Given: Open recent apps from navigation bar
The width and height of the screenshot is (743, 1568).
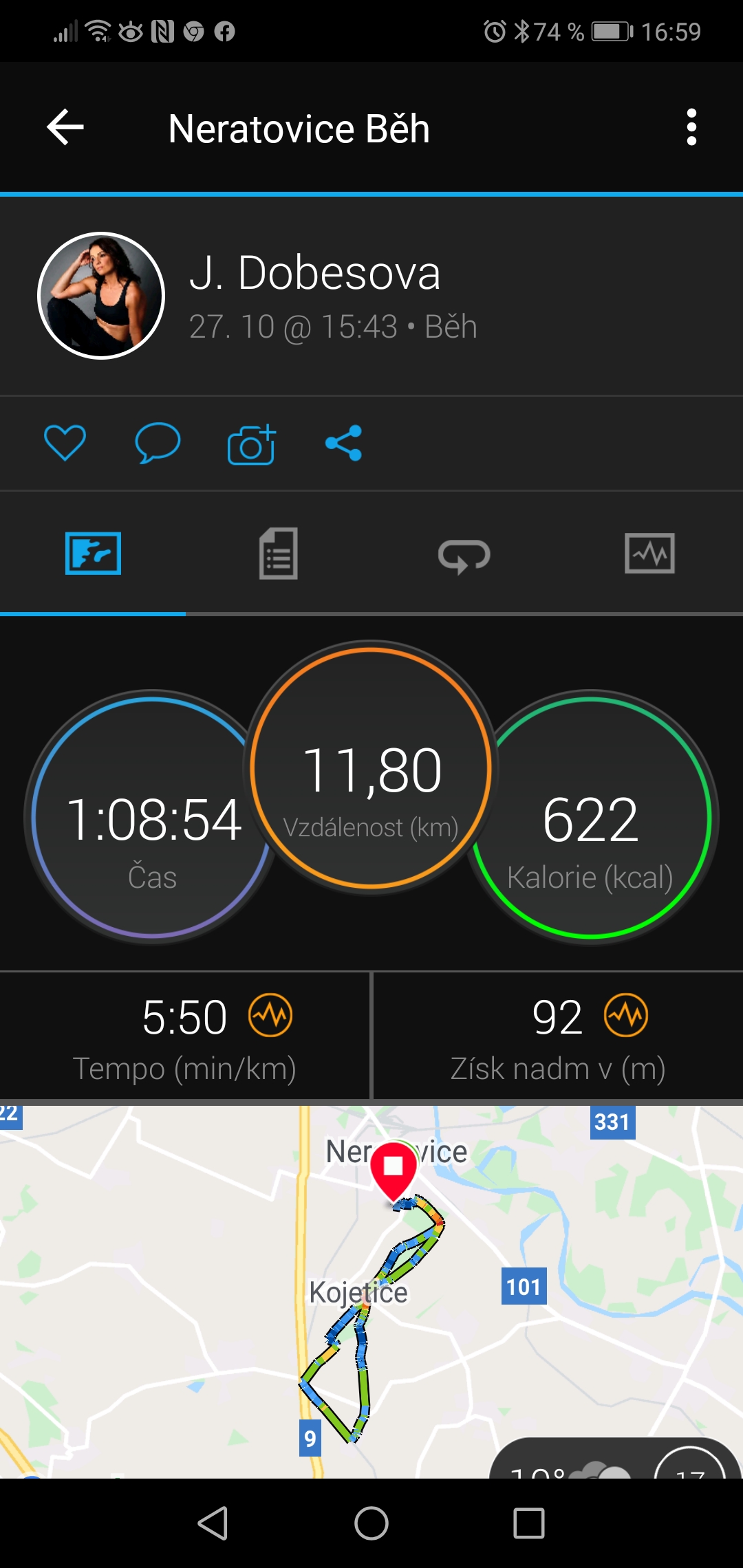Looking at the screenshot, I should click(529, 1523).
